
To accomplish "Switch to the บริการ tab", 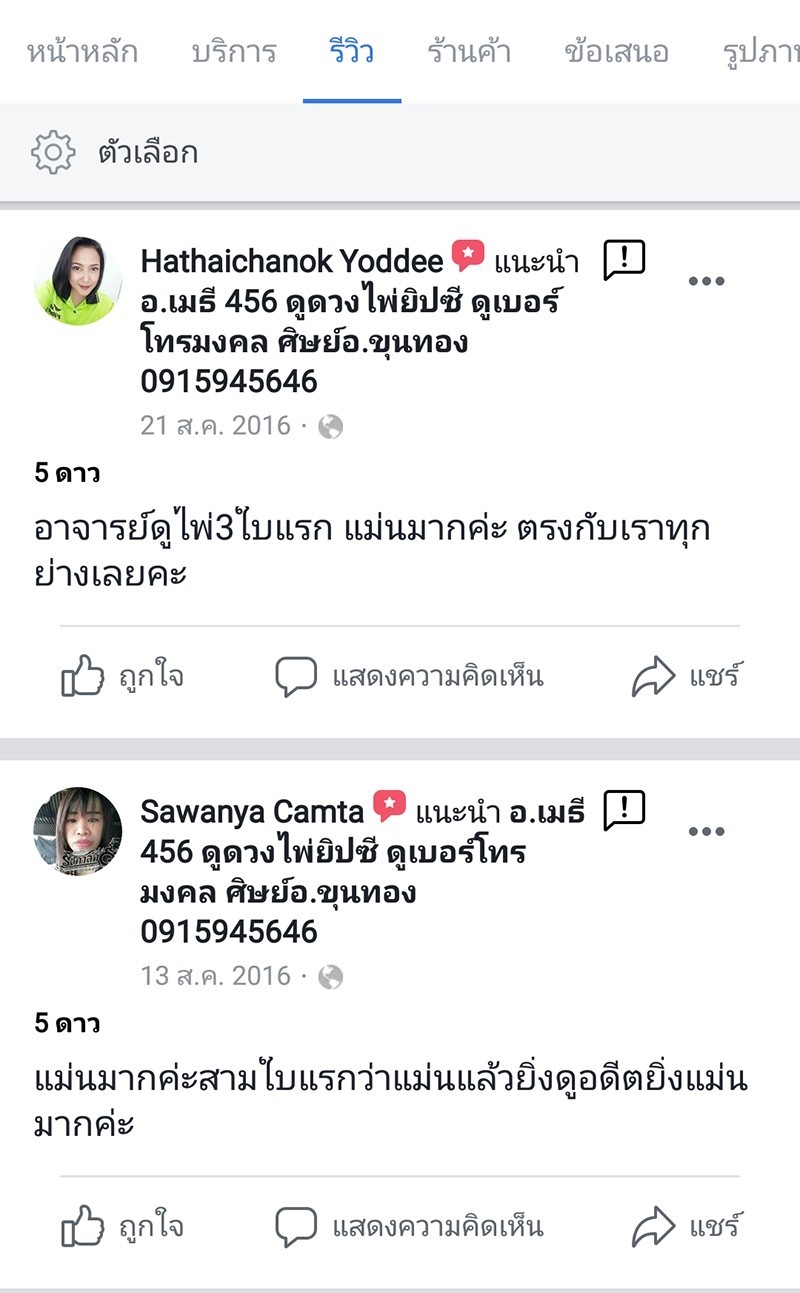I will coord(233,52).
